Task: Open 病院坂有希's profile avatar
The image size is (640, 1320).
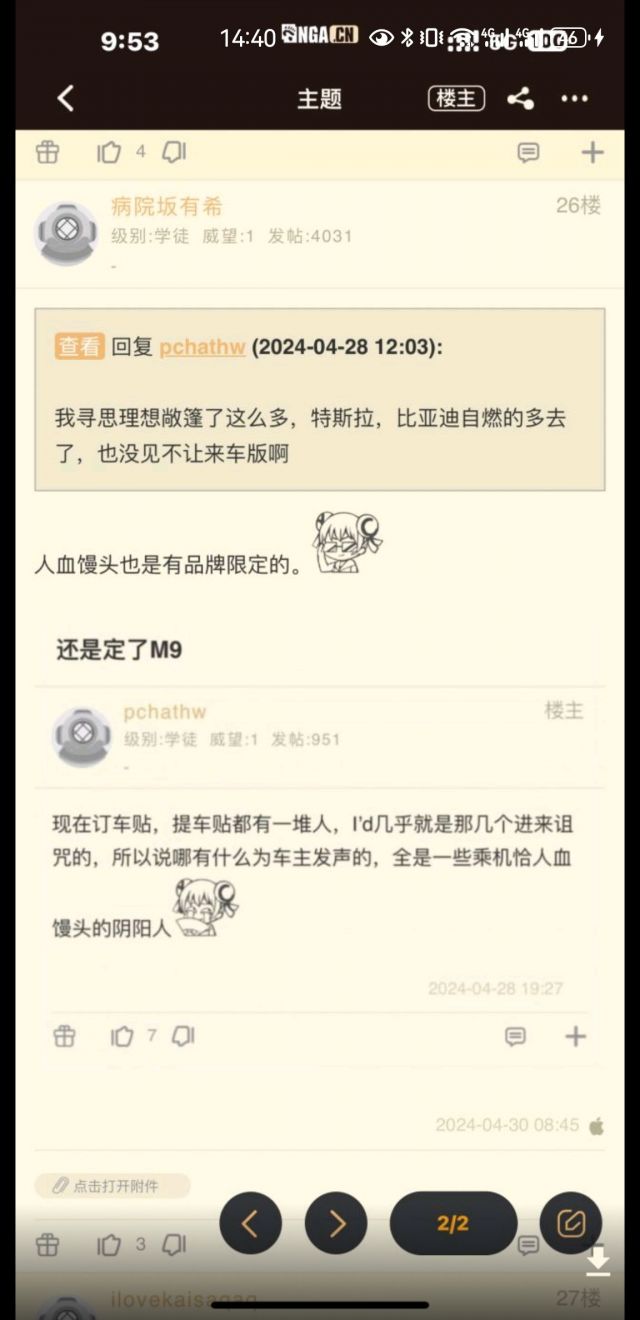Action: coord(66,234)
